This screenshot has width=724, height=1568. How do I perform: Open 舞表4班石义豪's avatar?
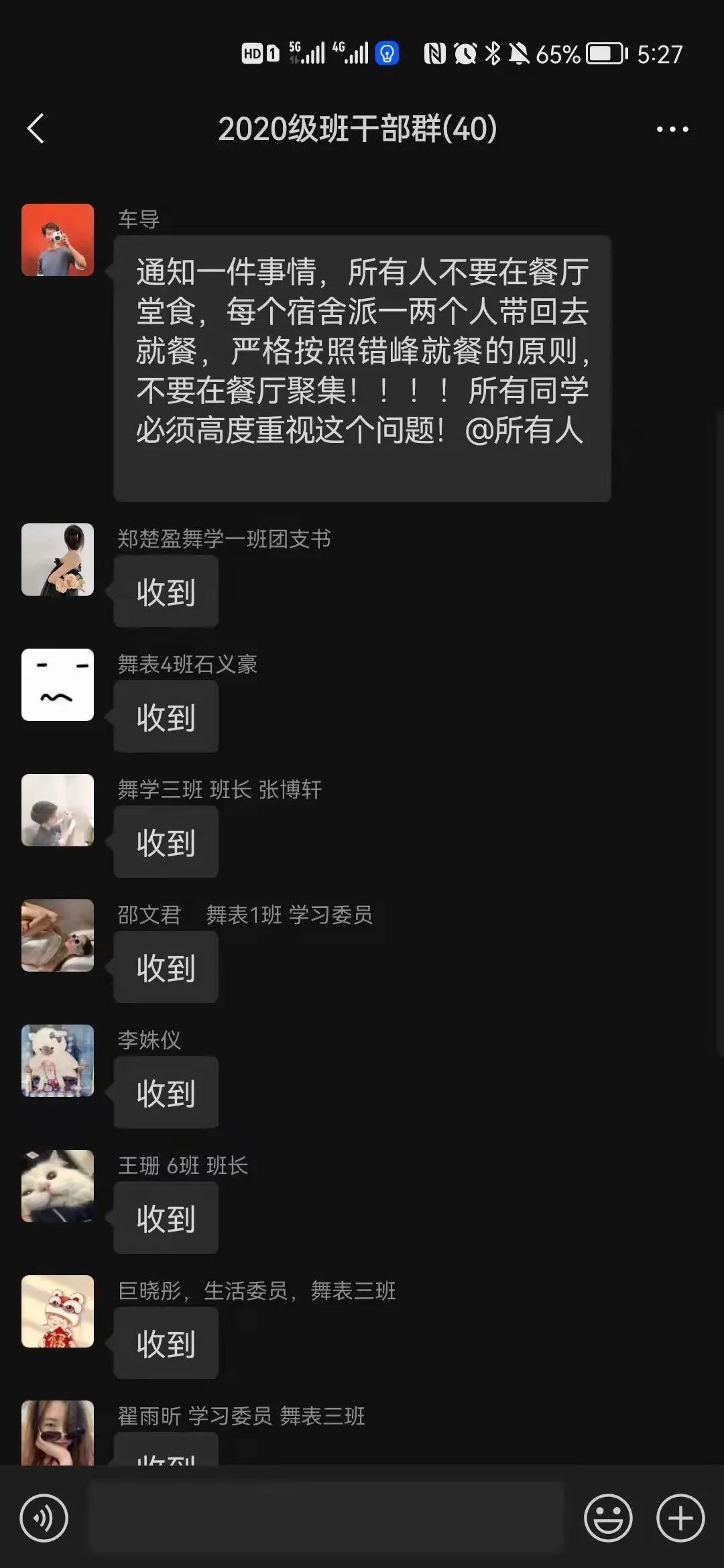(58, 685)
